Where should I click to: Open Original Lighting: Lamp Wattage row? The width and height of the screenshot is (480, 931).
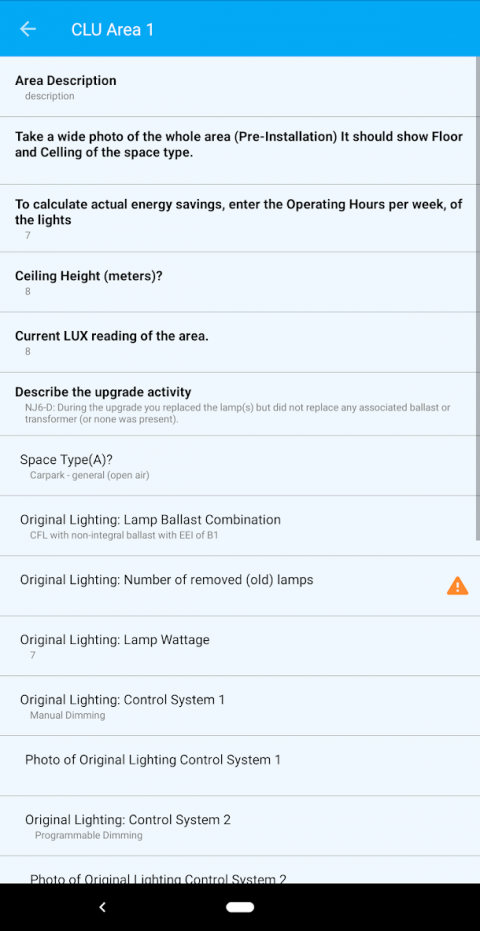pos(238,646)
